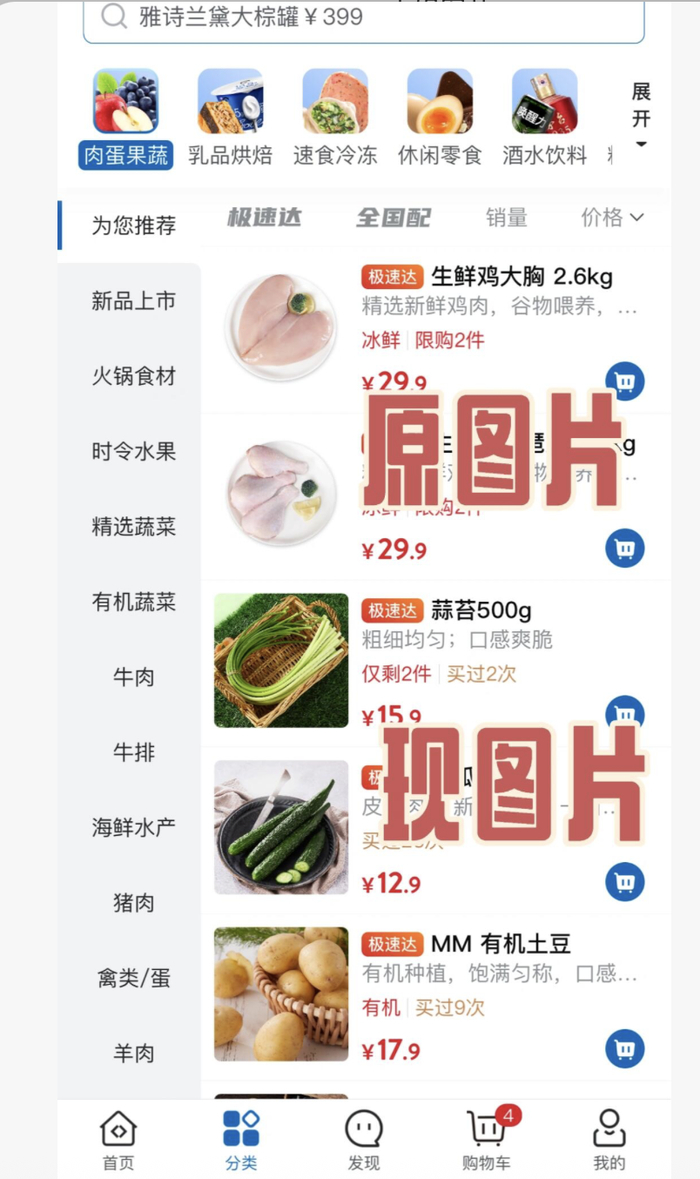Select the 乳品烘焙 category
This screenshot has height=1179, width=700.
230,116
